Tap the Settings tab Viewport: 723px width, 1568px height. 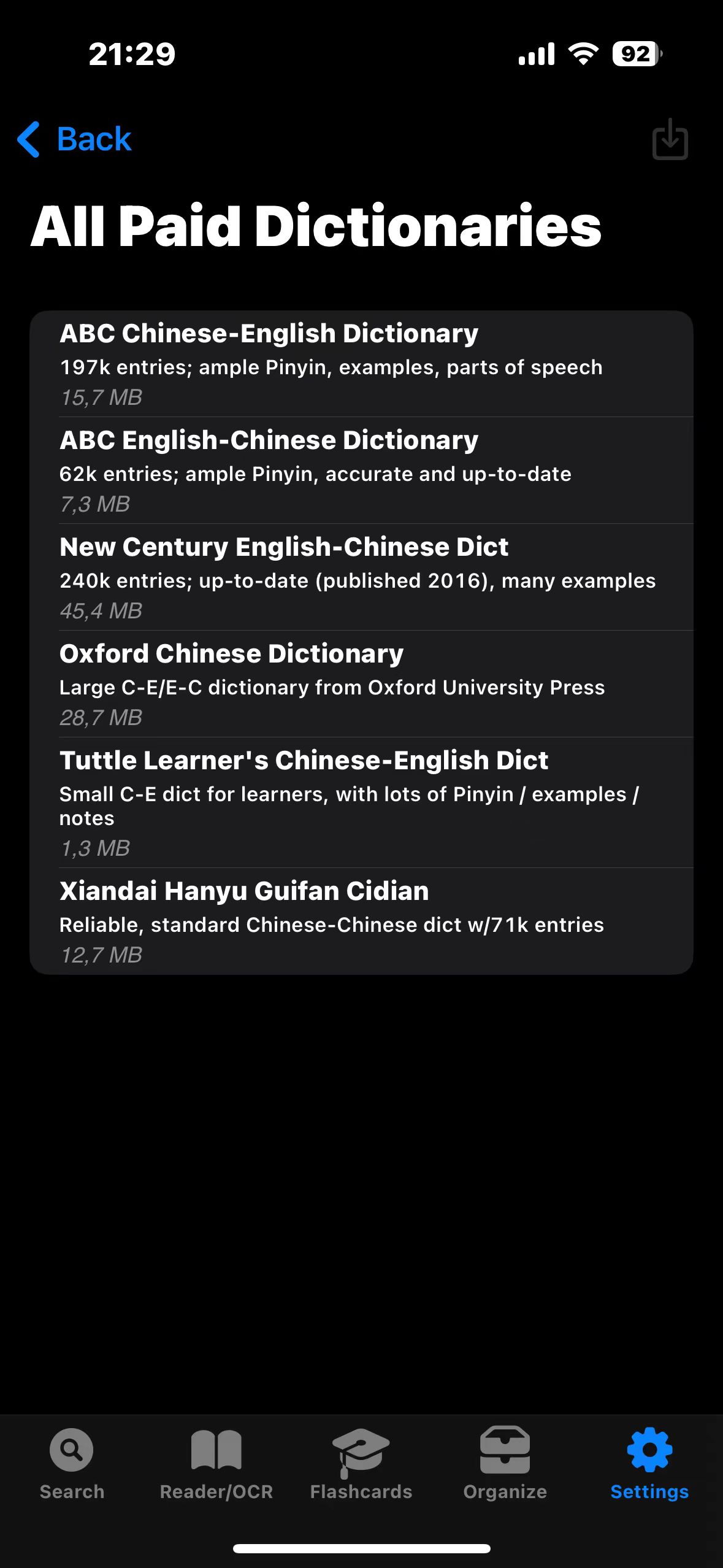pos(649,1464)
